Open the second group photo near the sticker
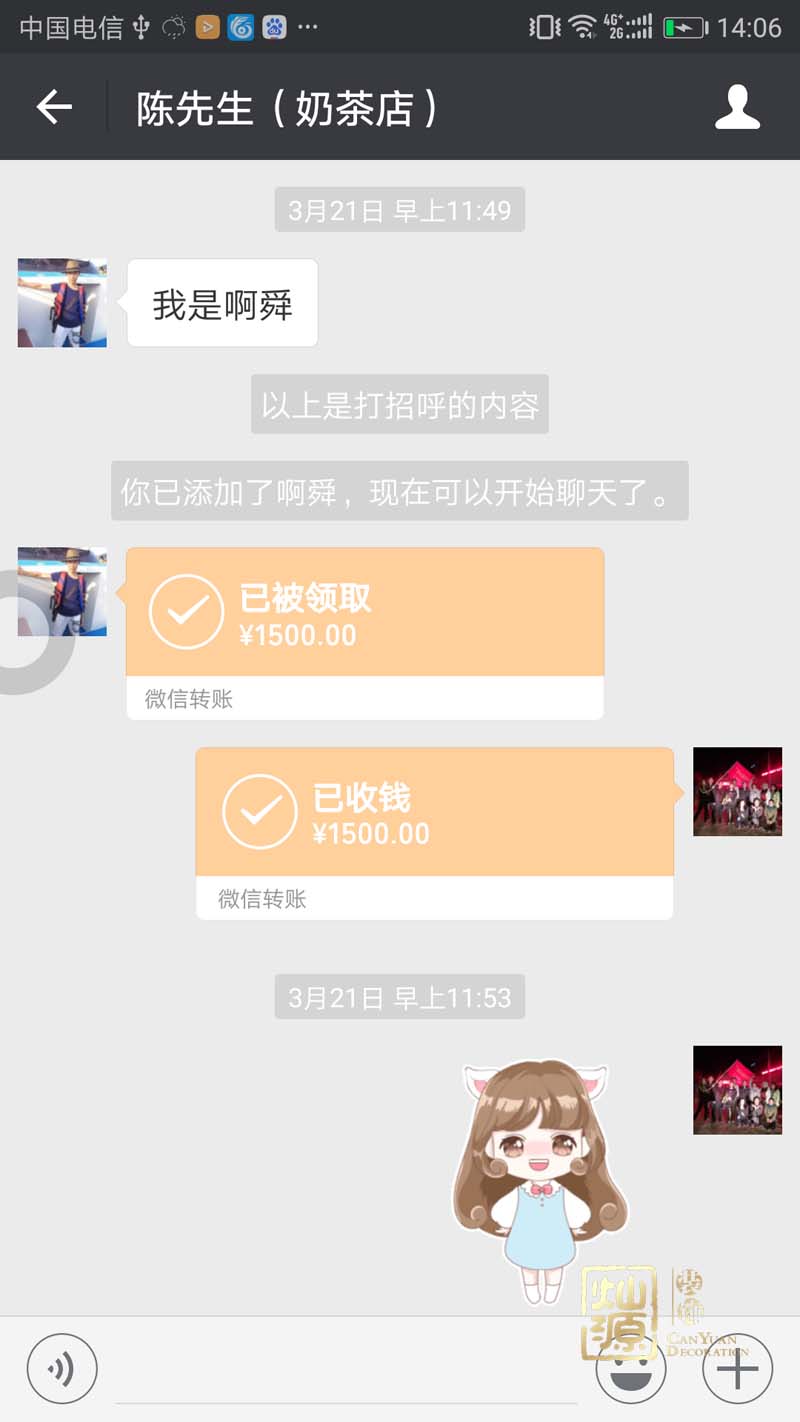Viewport: 800px width, 1422px height. [x=737, y=1090]
